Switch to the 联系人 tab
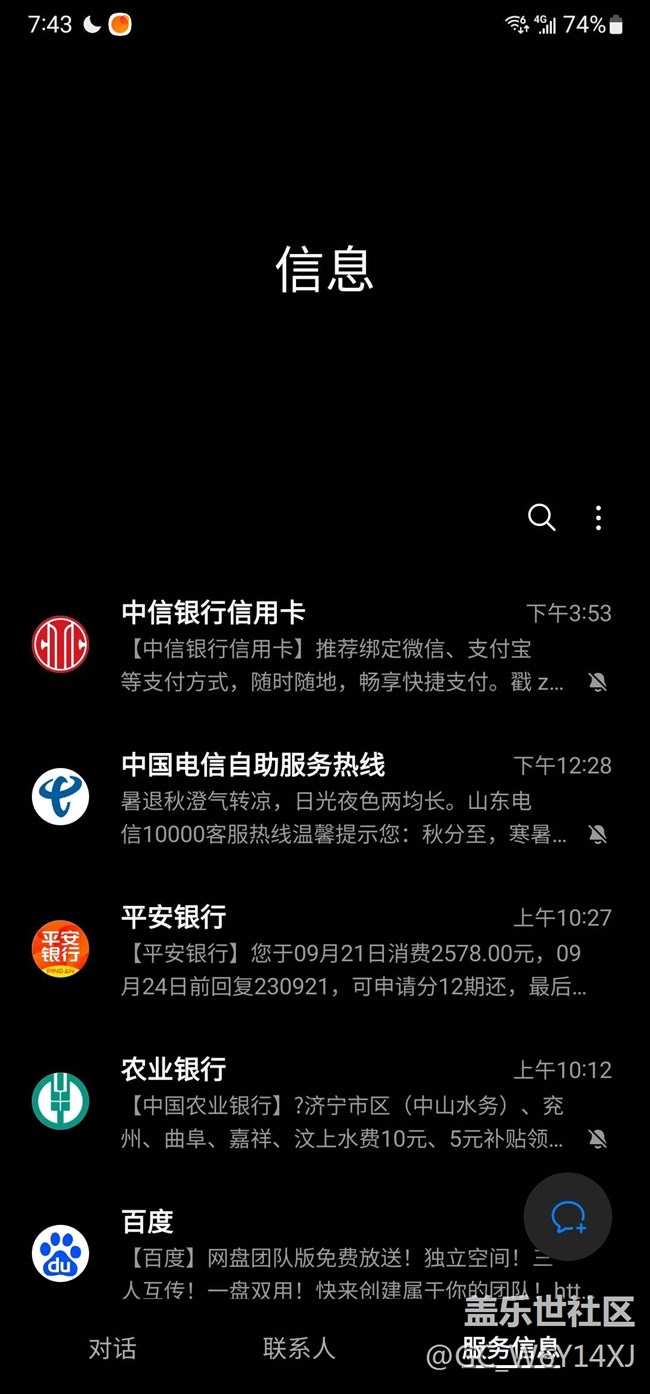Screen dimensions: 650x1394 (299, 1348)
